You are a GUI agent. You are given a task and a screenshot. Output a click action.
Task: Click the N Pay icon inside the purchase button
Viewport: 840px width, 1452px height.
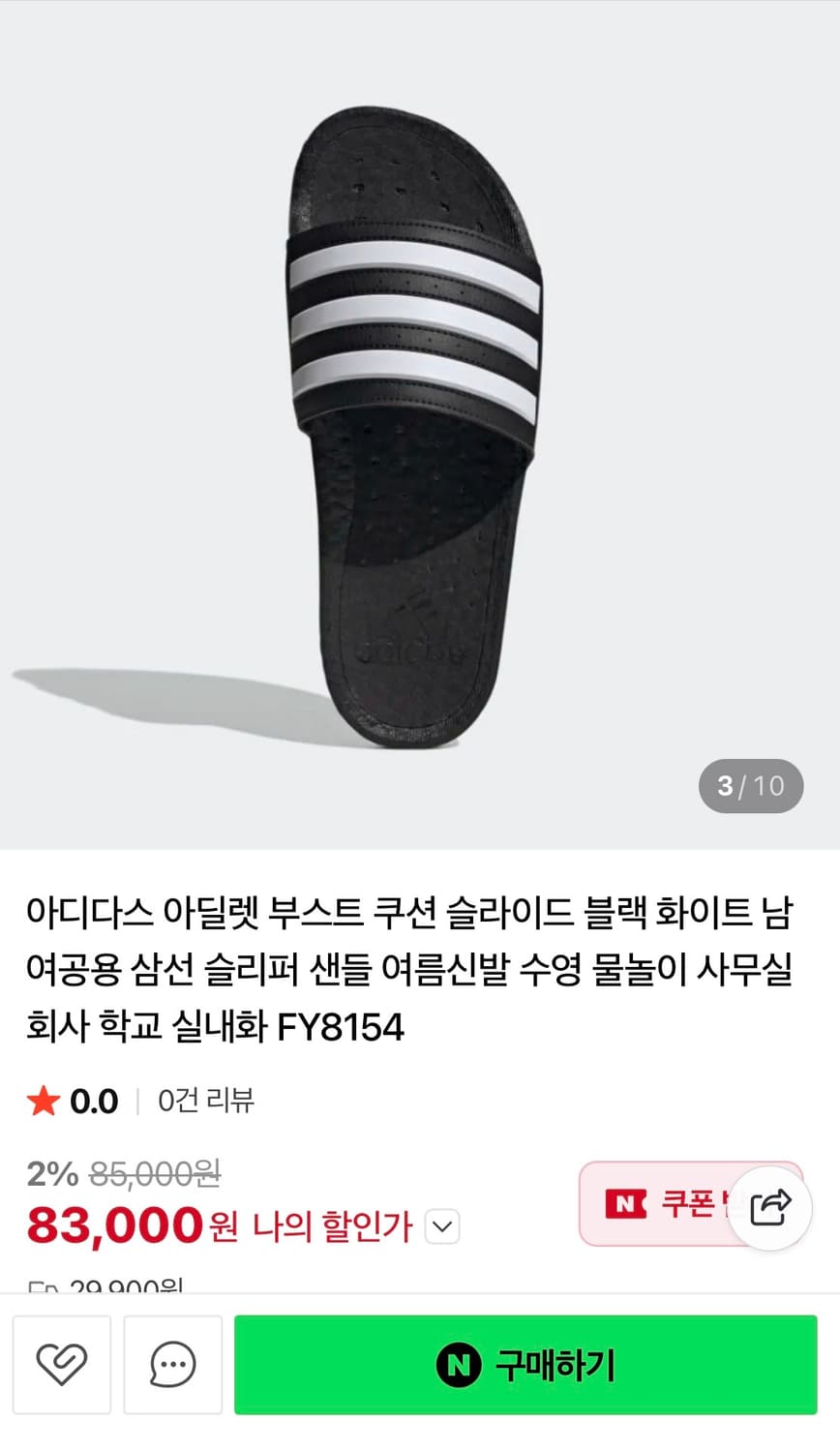coord(456,1365)
